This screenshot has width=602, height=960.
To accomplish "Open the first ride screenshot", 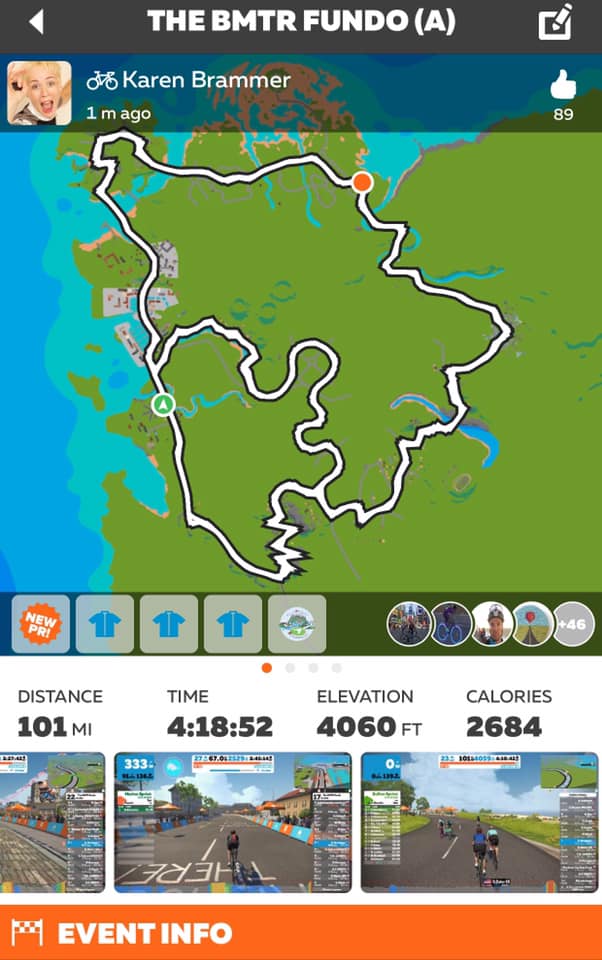I will (x=52, y=822).
